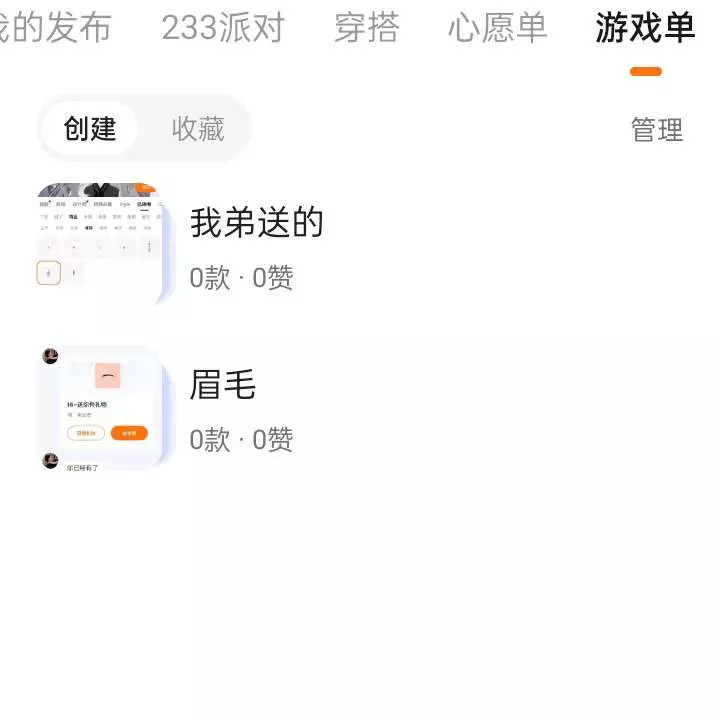Select the 游戏单 tab
720x720 pixels.
[x=645, y=28]
